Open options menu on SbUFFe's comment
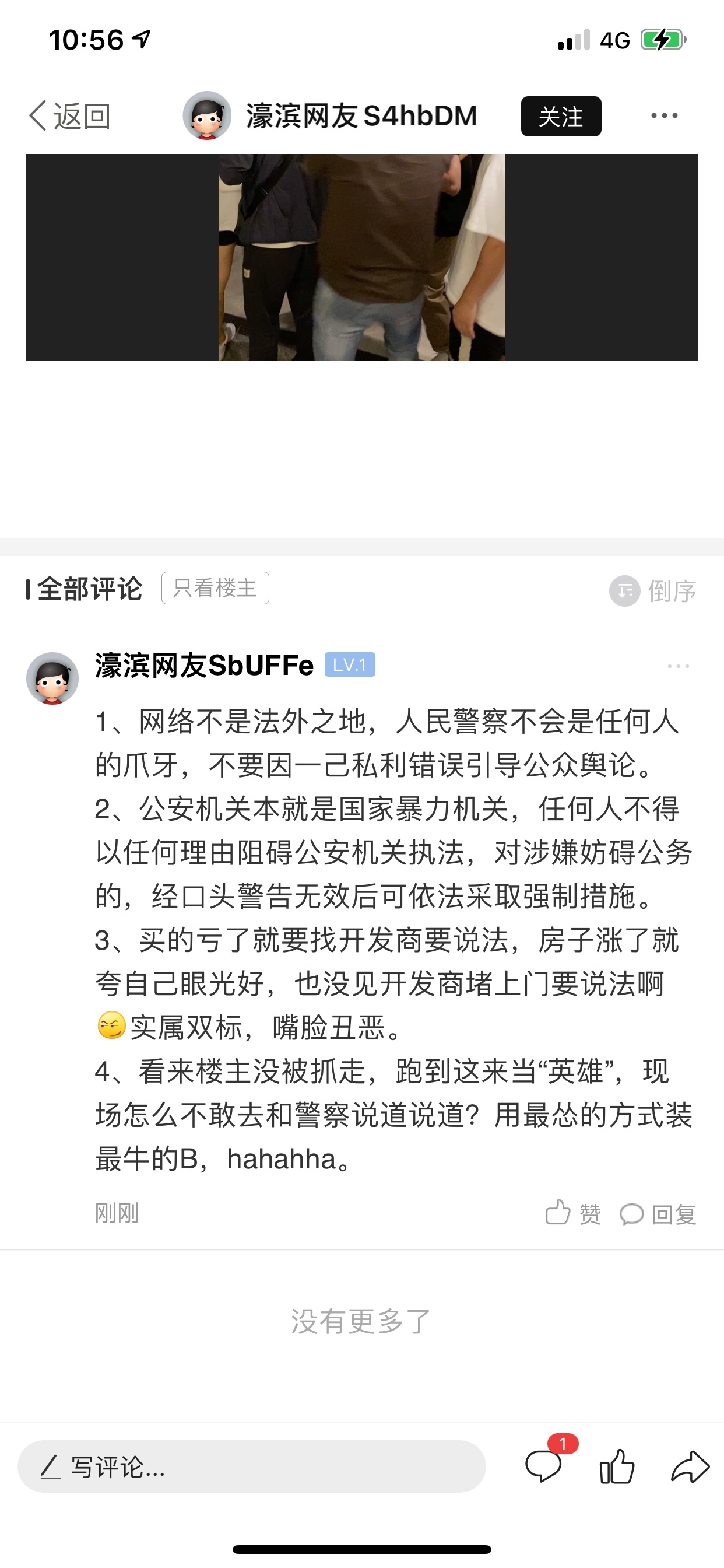This screenshot has width=724, height=1568. point(678,666)
